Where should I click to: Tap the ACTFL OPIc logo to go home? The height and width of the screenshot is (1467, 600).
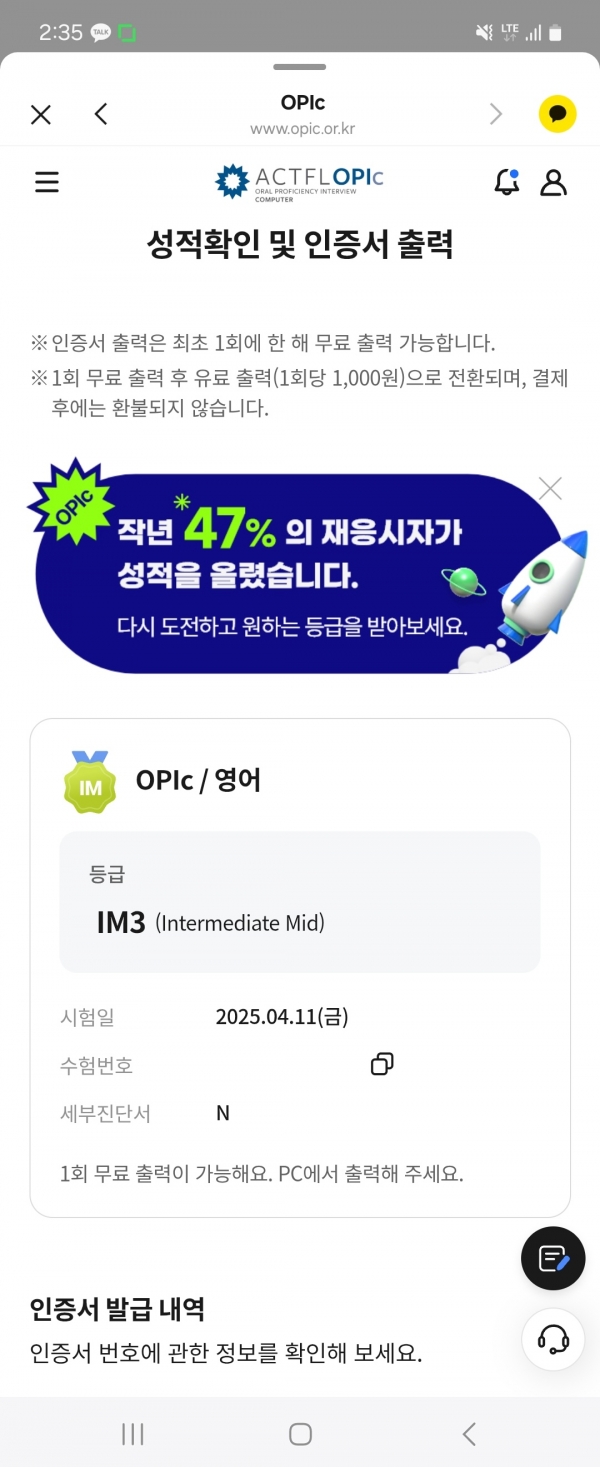[300, 182]
